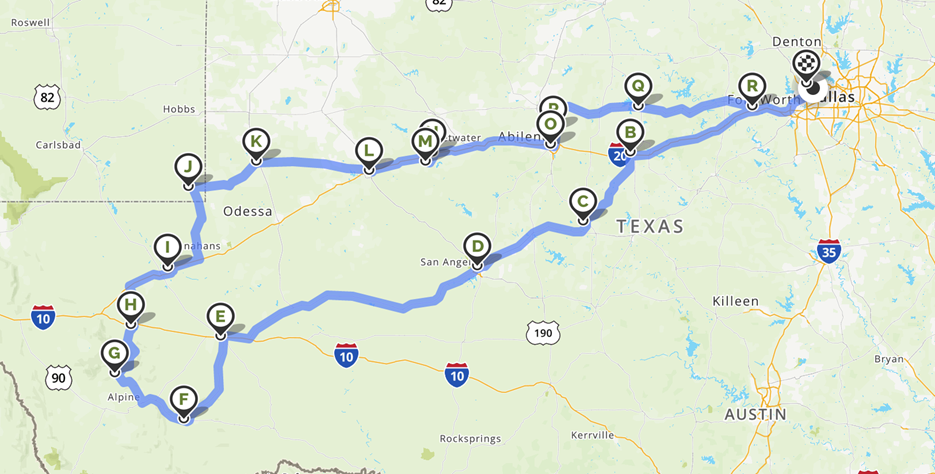The width and height of the screenshot is (935, 474).
Task: Select waypoint marker H
Action: tap(130, 305)
